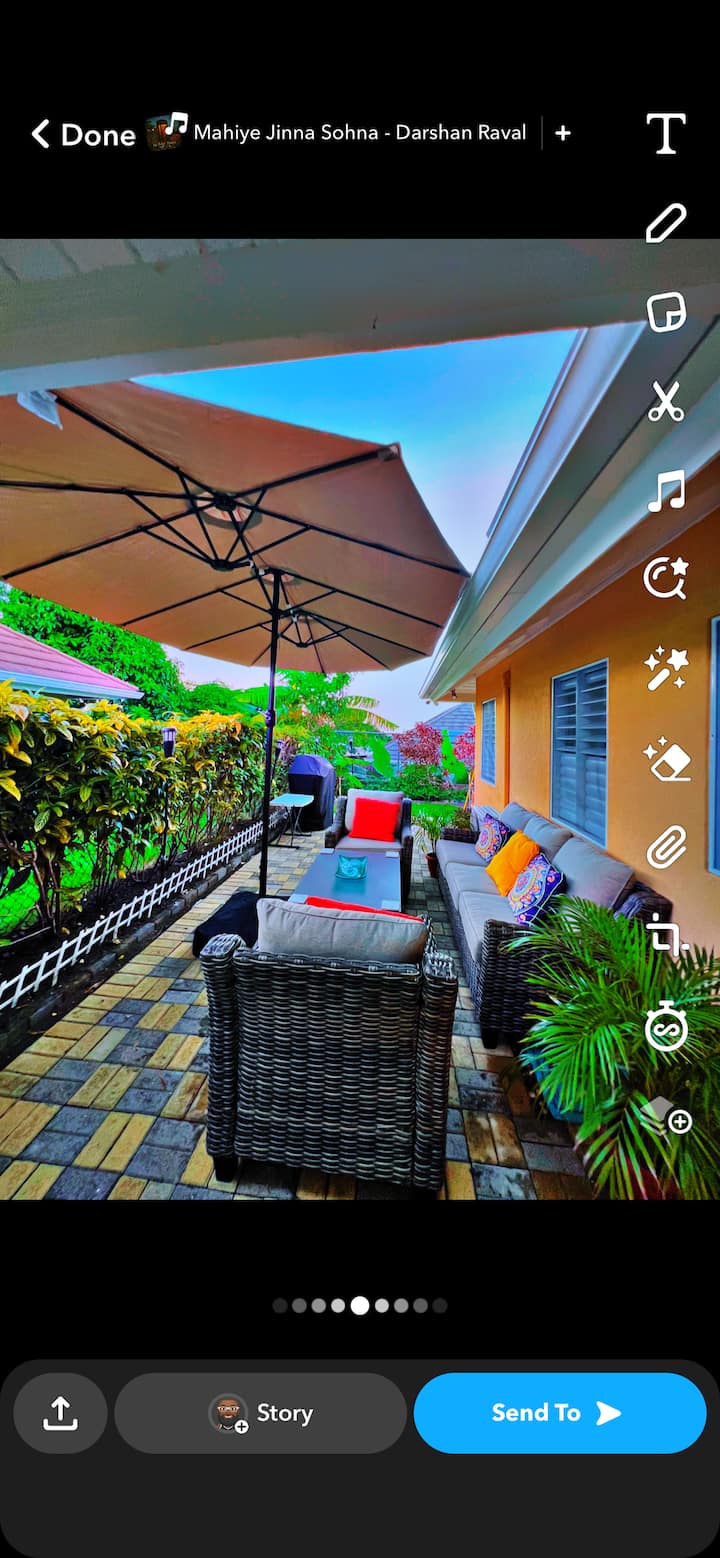Add text with the T tool
Screen dimensions: 720x1558
pyautogui.click(x=666, y=133)
